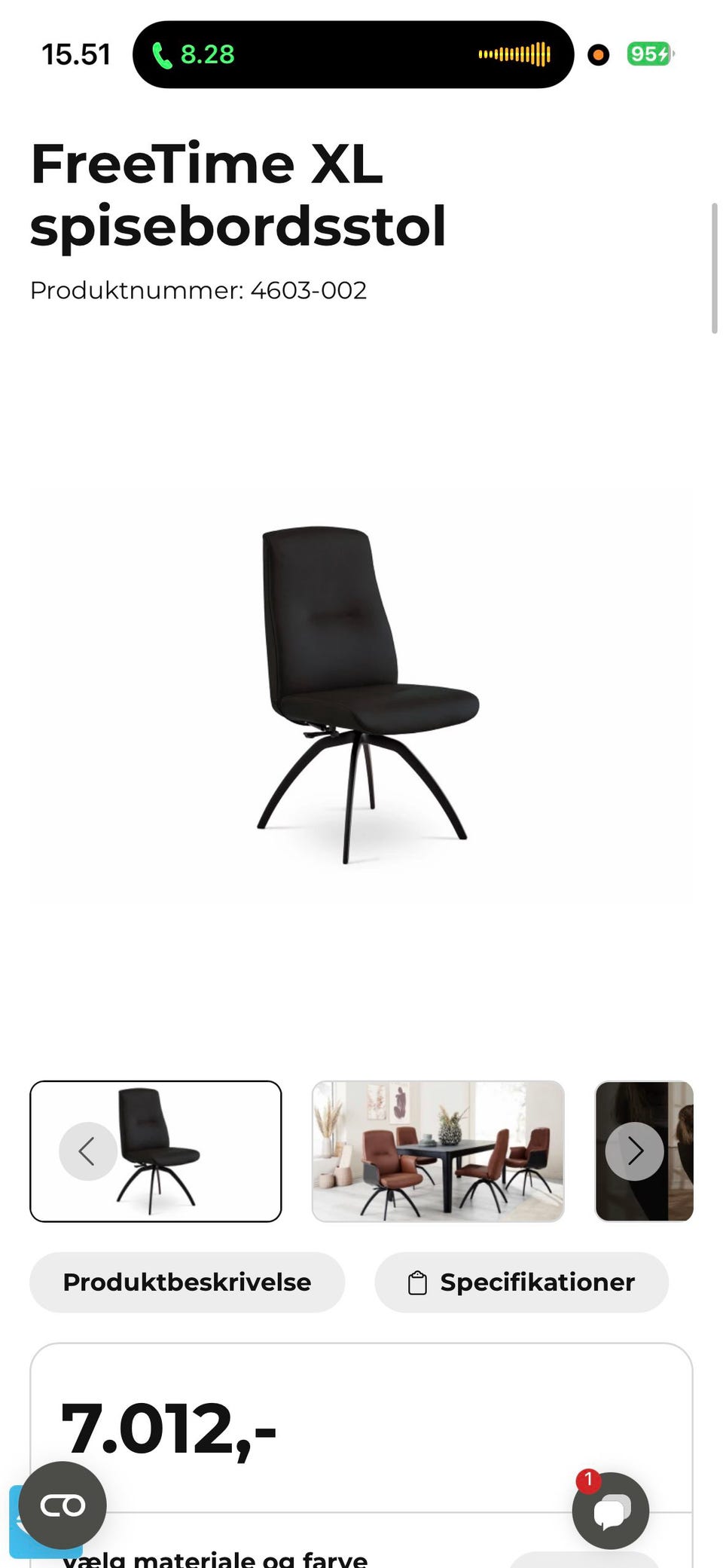
Task: Tap the dark round link widget button
Action: tap(63, 1505)
